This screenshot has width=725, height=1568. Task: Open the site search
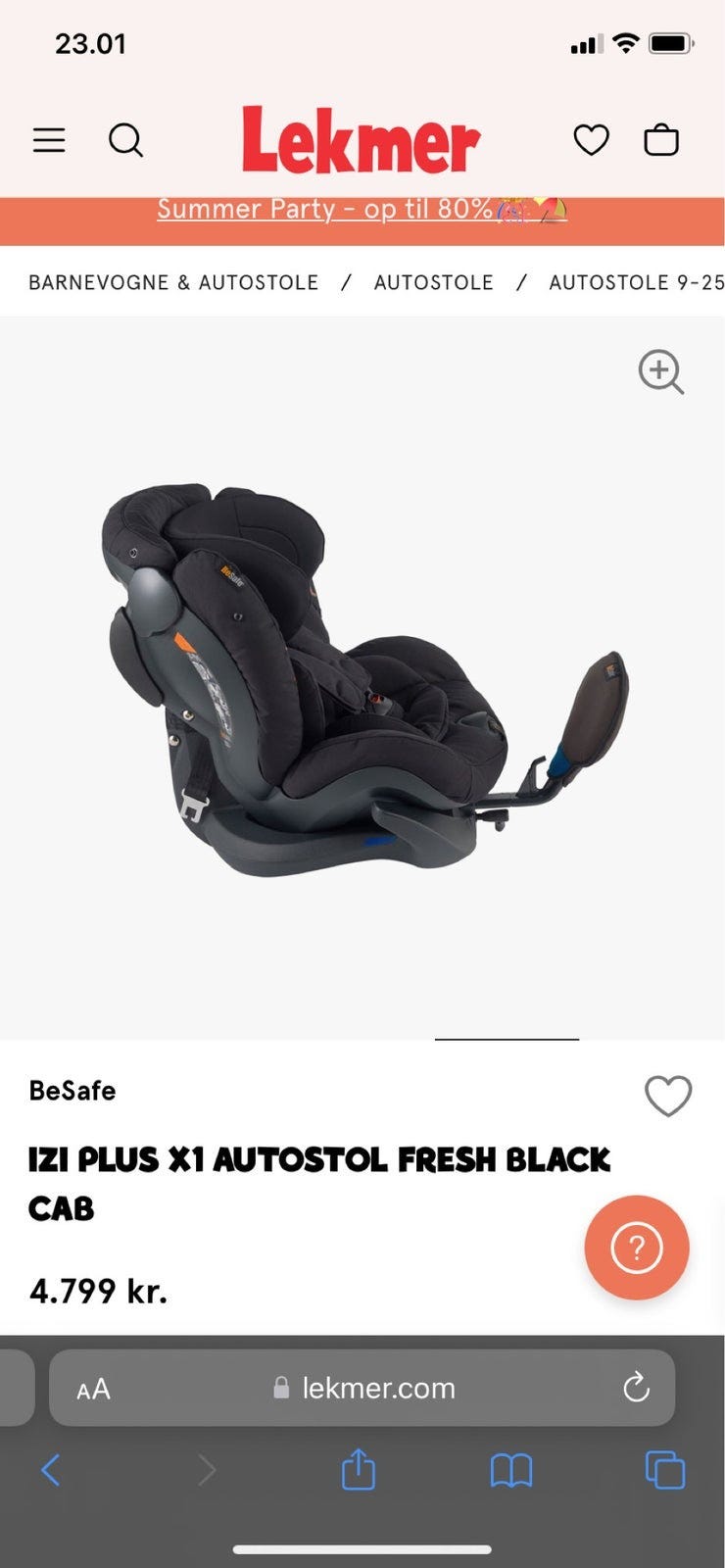coord(125,140)
